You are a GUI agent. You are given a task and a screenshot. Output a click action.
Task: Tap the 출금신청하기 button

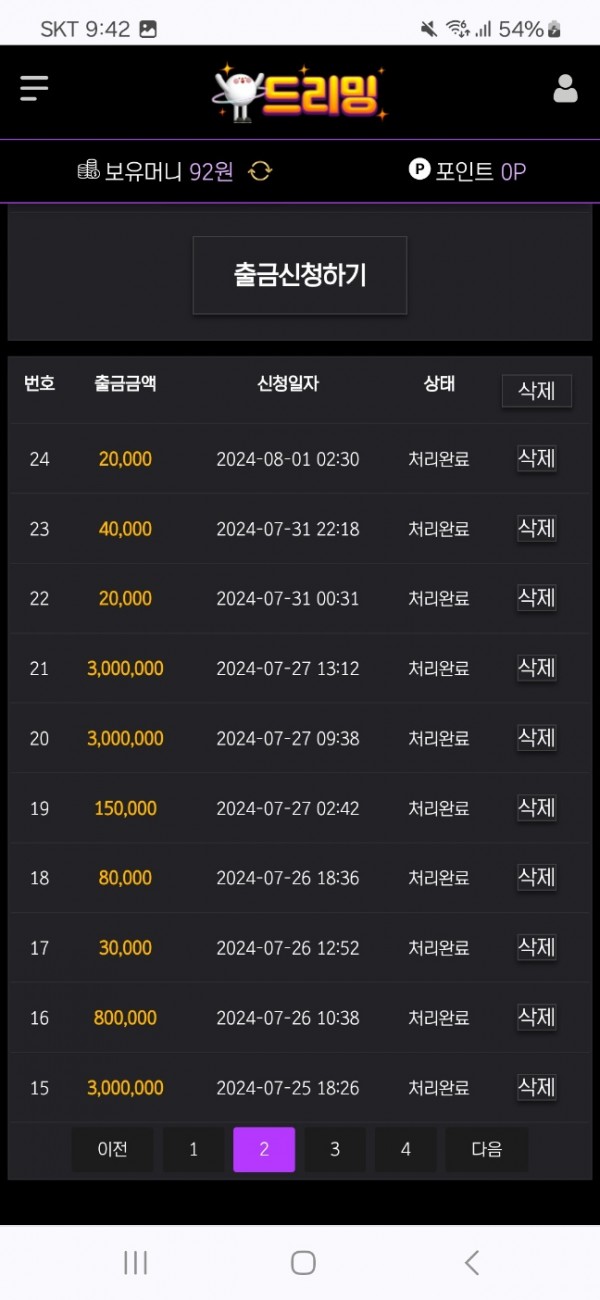(x=300, y=275)
